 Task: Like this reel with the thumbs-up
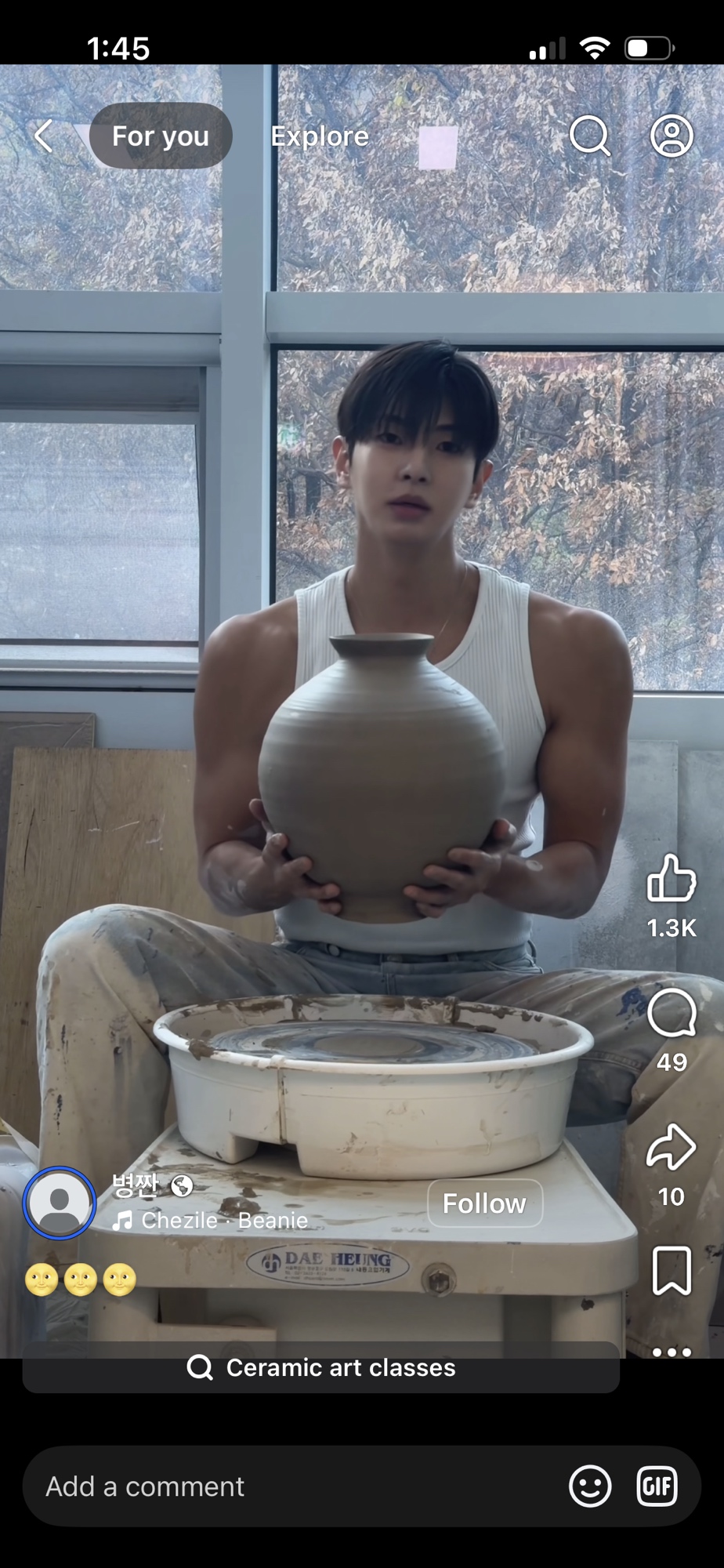point(672,878)
